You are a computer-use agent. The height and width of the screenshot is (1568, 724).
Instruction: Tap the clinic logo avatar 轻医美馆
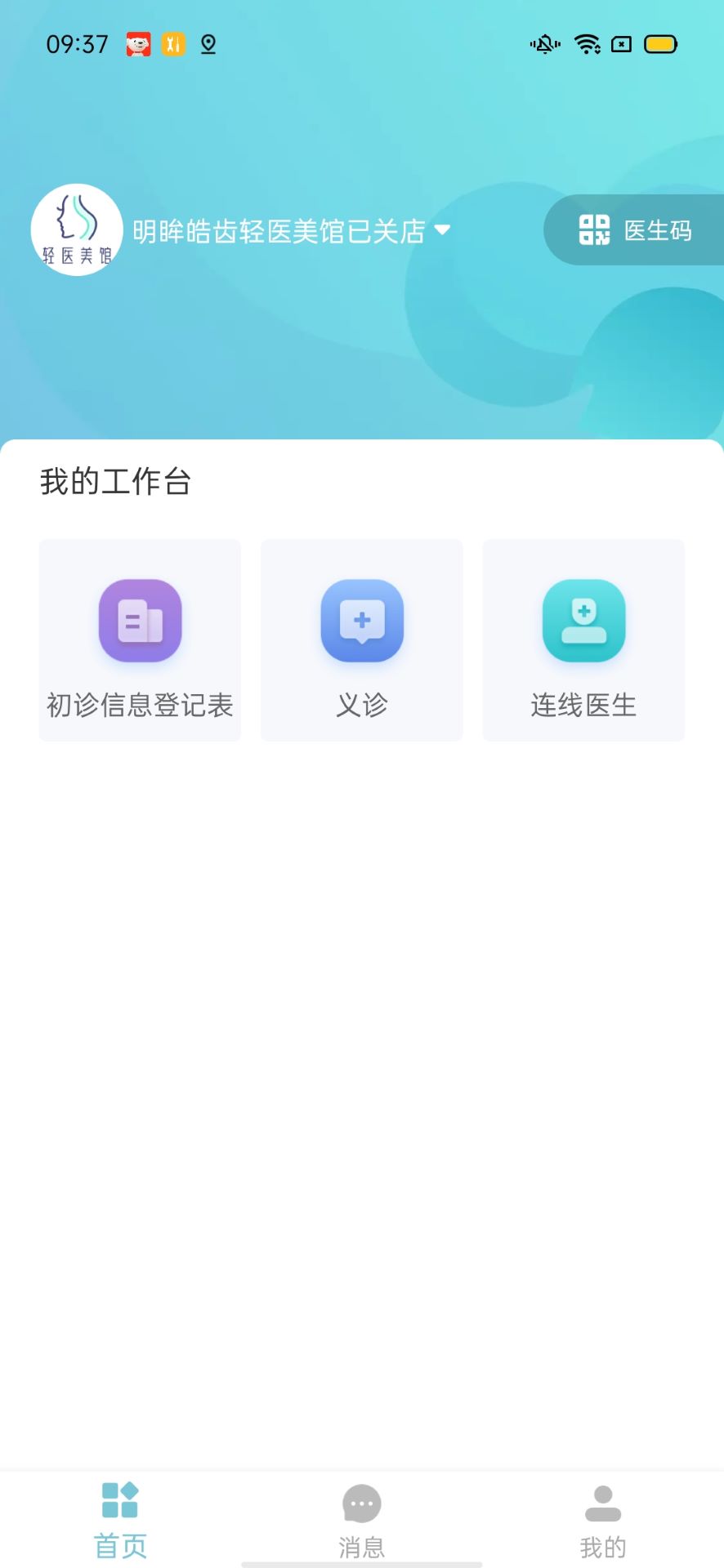[76, 229]
